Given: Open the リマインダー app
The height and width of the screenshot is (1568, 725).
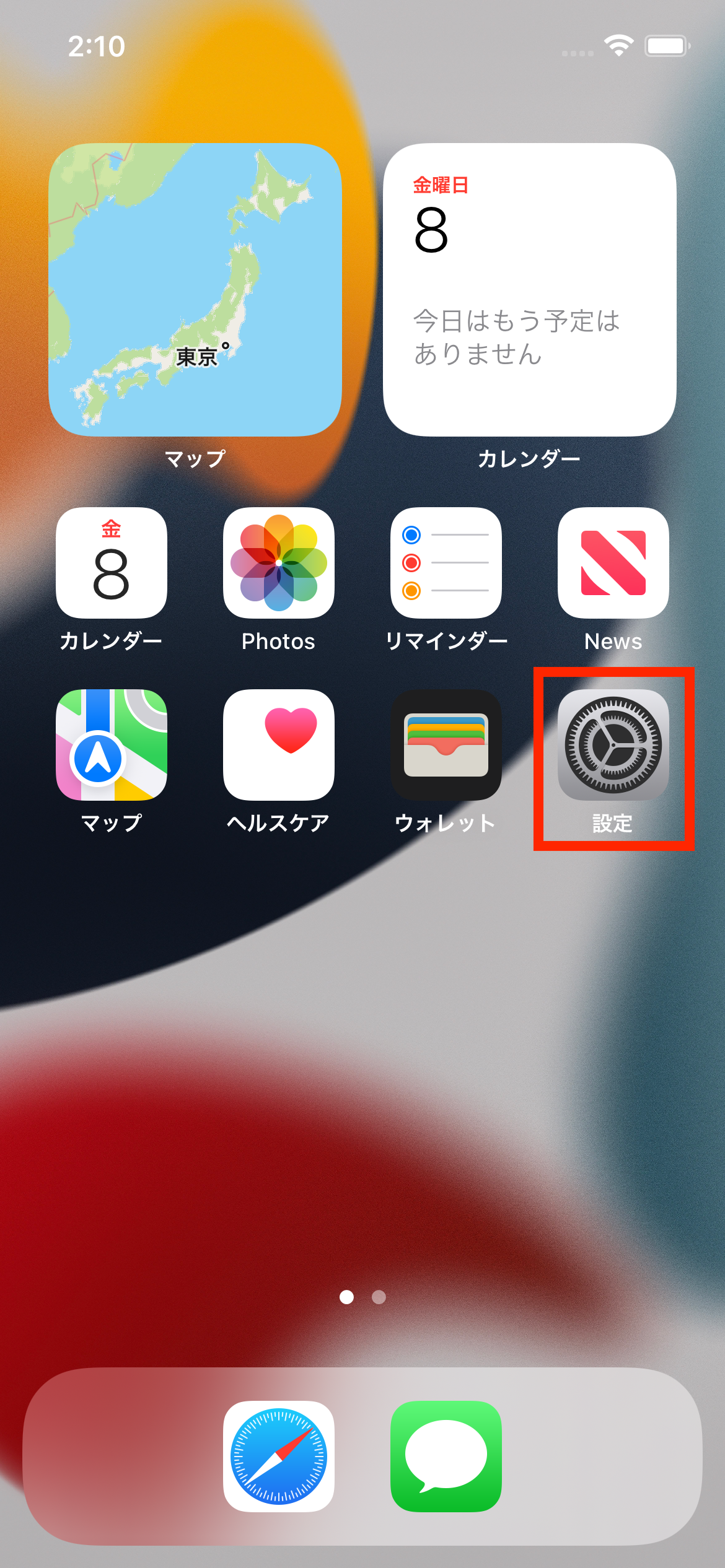Looking at the screenshot, I should coord(446,563).
